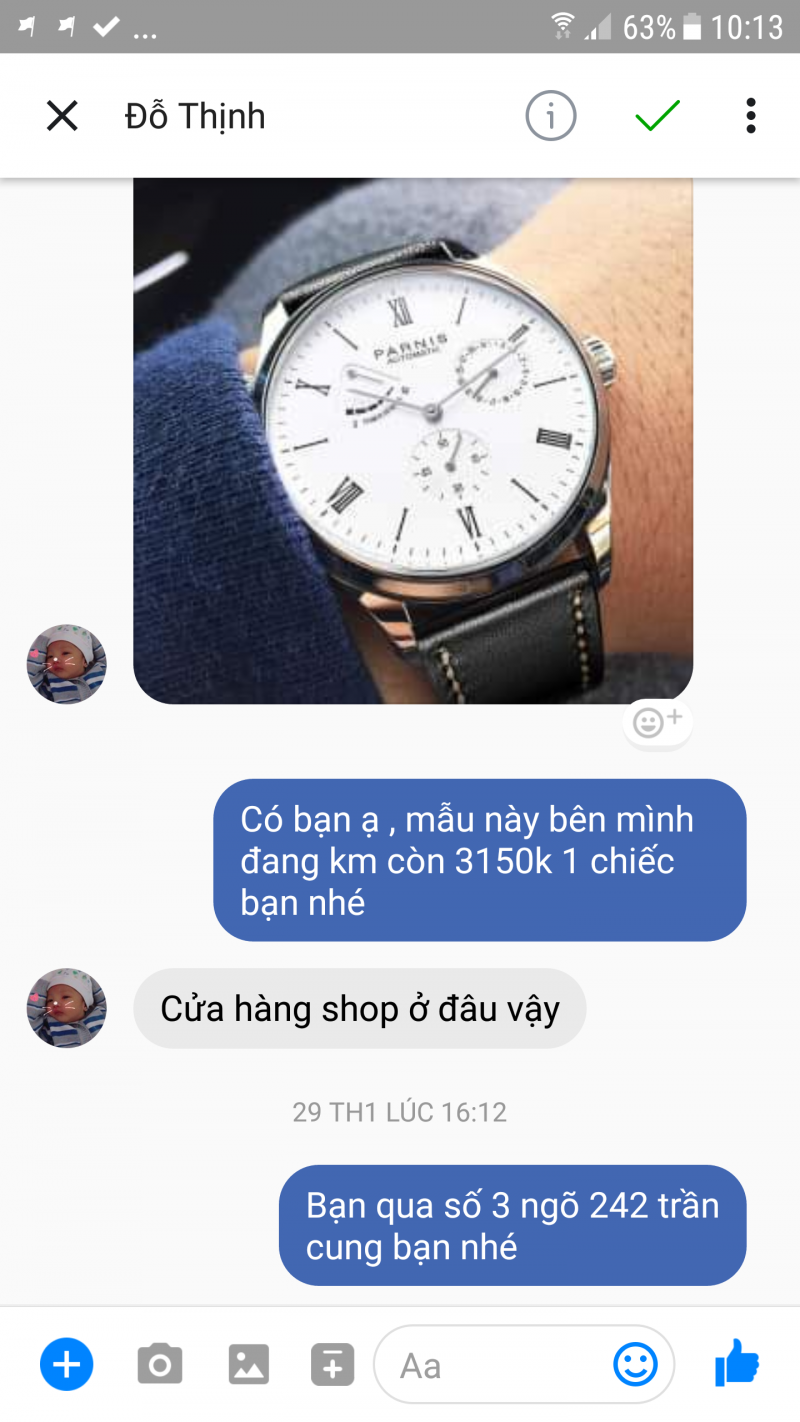
Task: Close the chat with Đỗ Thịnh
Action: [x=62, y=116]
